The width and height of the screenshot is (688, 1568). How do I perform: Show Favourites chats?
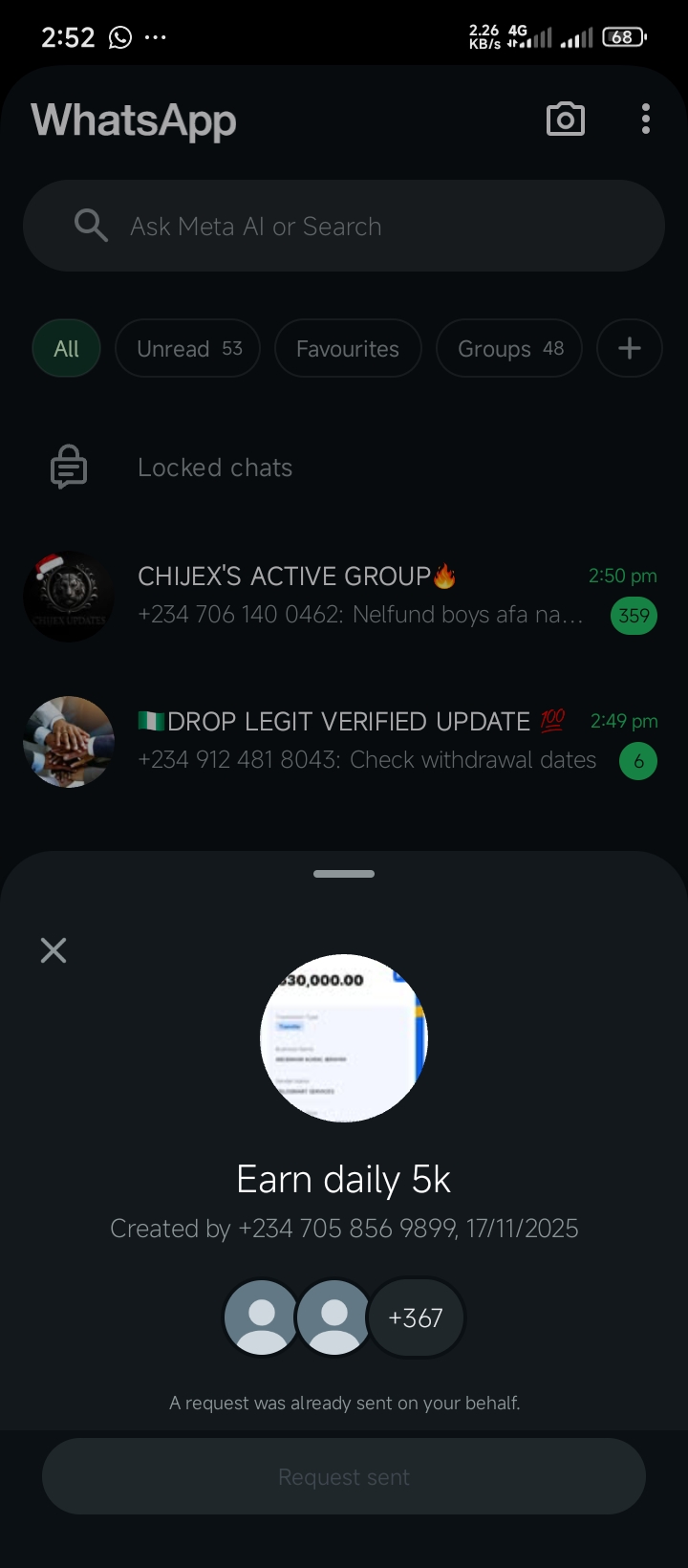pos(348,349)
